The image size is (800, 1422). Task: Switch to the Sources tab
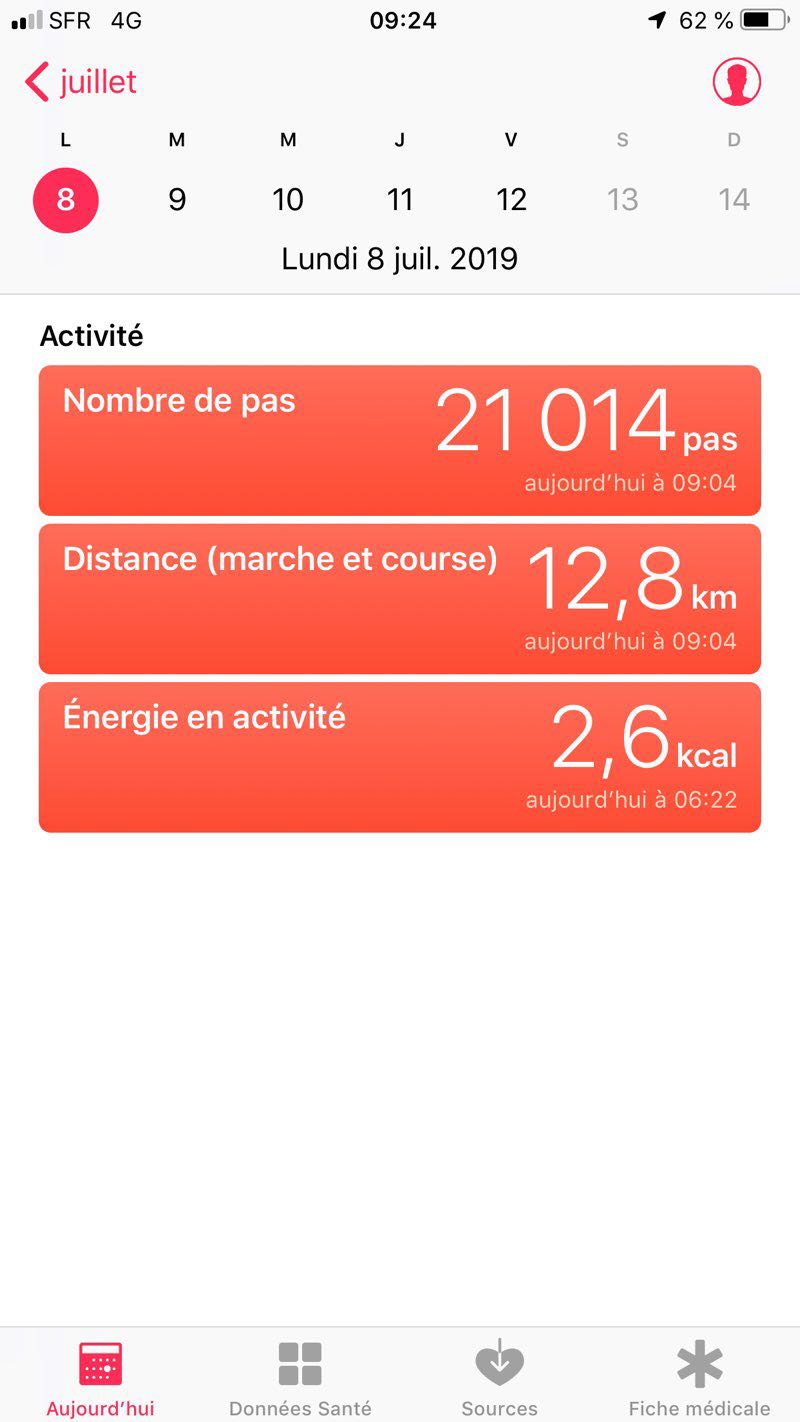(500, 1378)
